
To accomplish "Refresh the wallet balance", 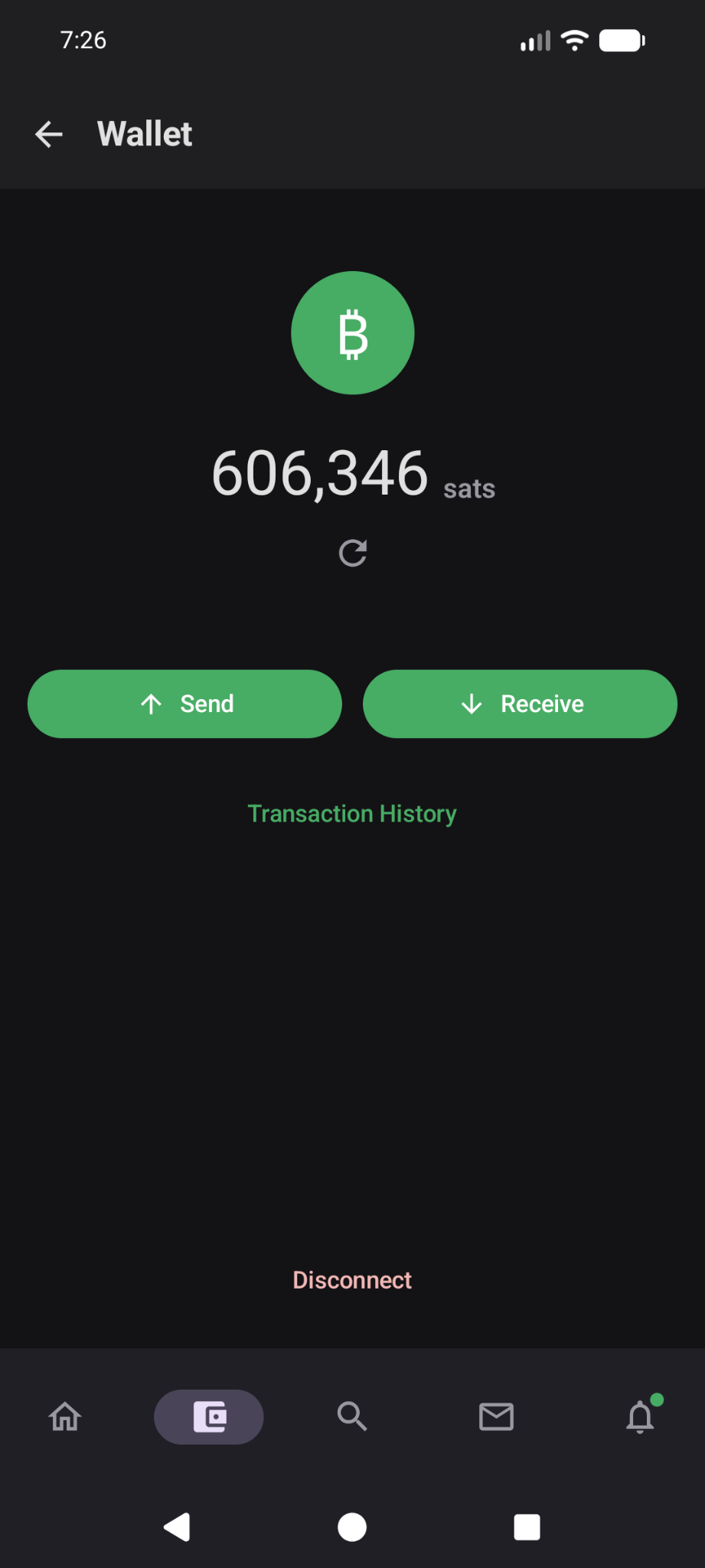I will 352,553.
